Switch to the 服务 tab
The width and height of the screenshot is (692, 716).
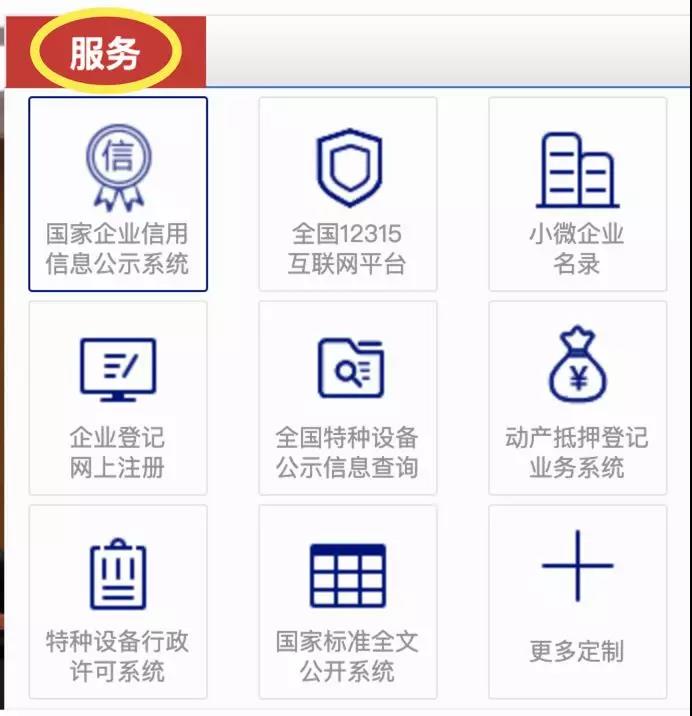point(105,52)
